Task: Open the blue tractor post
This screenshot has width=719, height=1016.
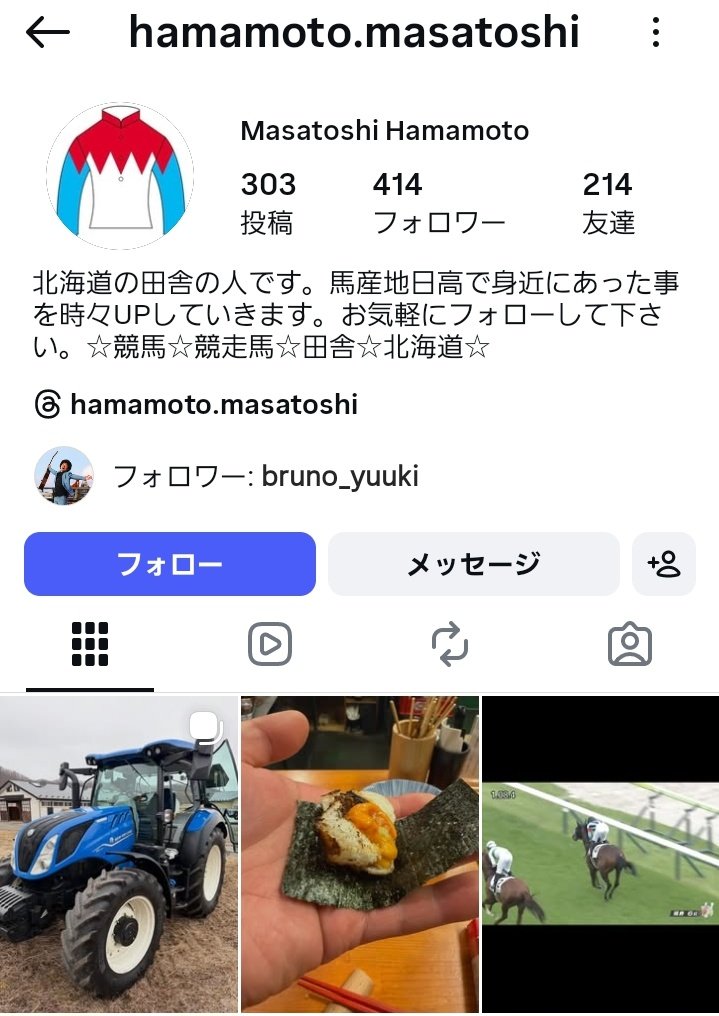Action: pos(119,855)
